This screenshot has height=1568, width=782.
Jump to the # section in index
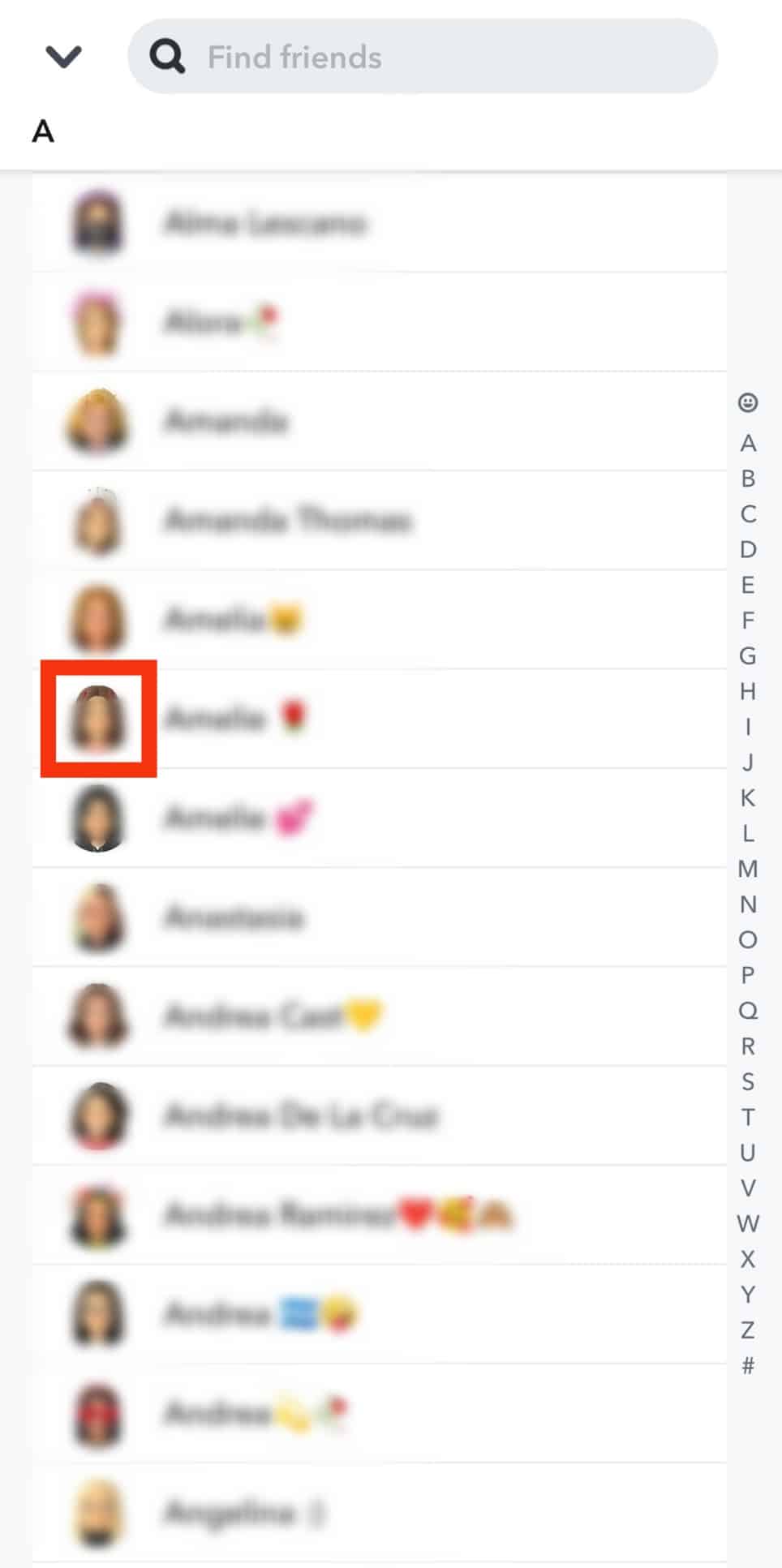coord(748,1365)
